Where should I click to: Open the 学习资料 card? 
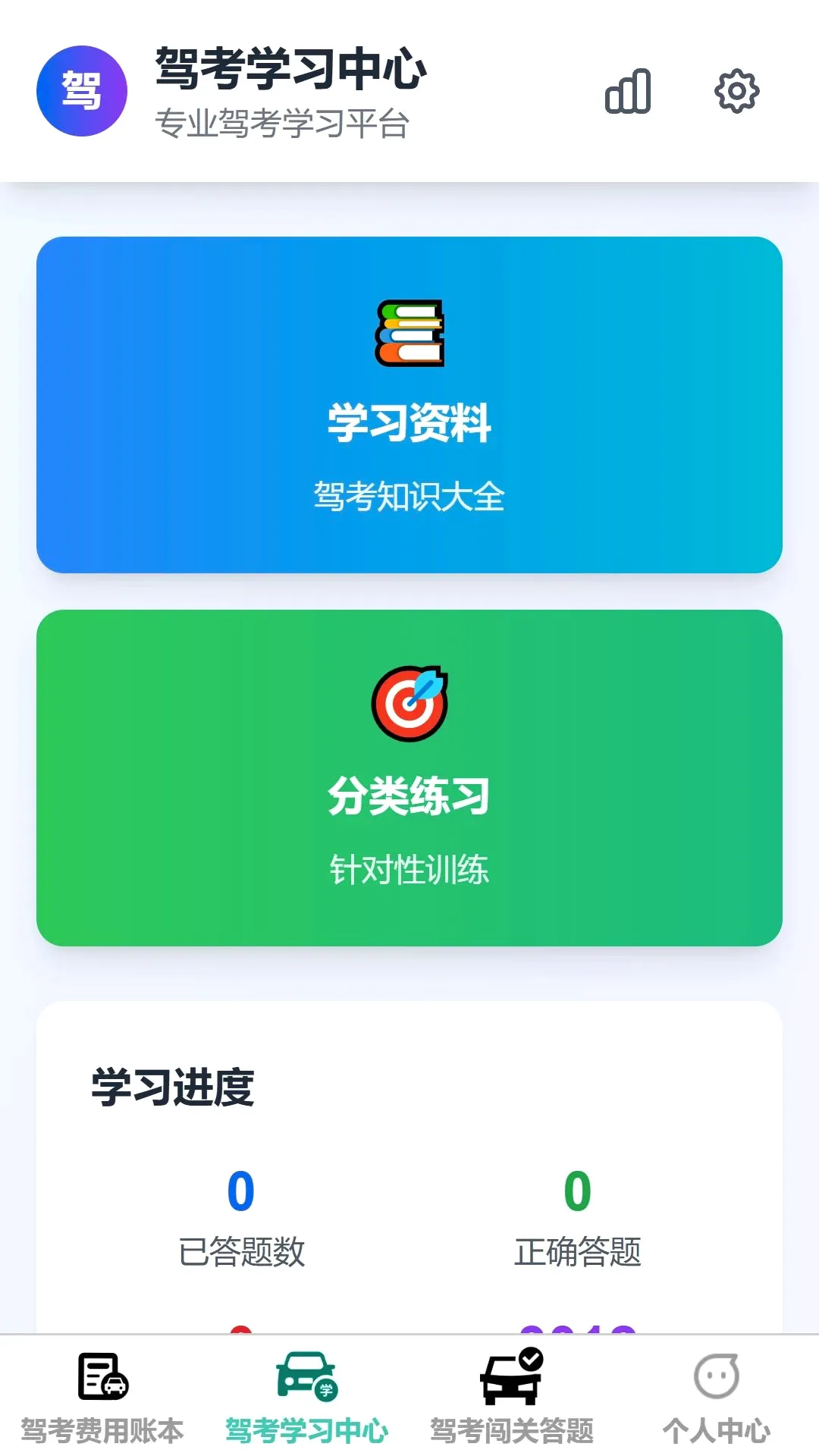(x=409, y=405)
